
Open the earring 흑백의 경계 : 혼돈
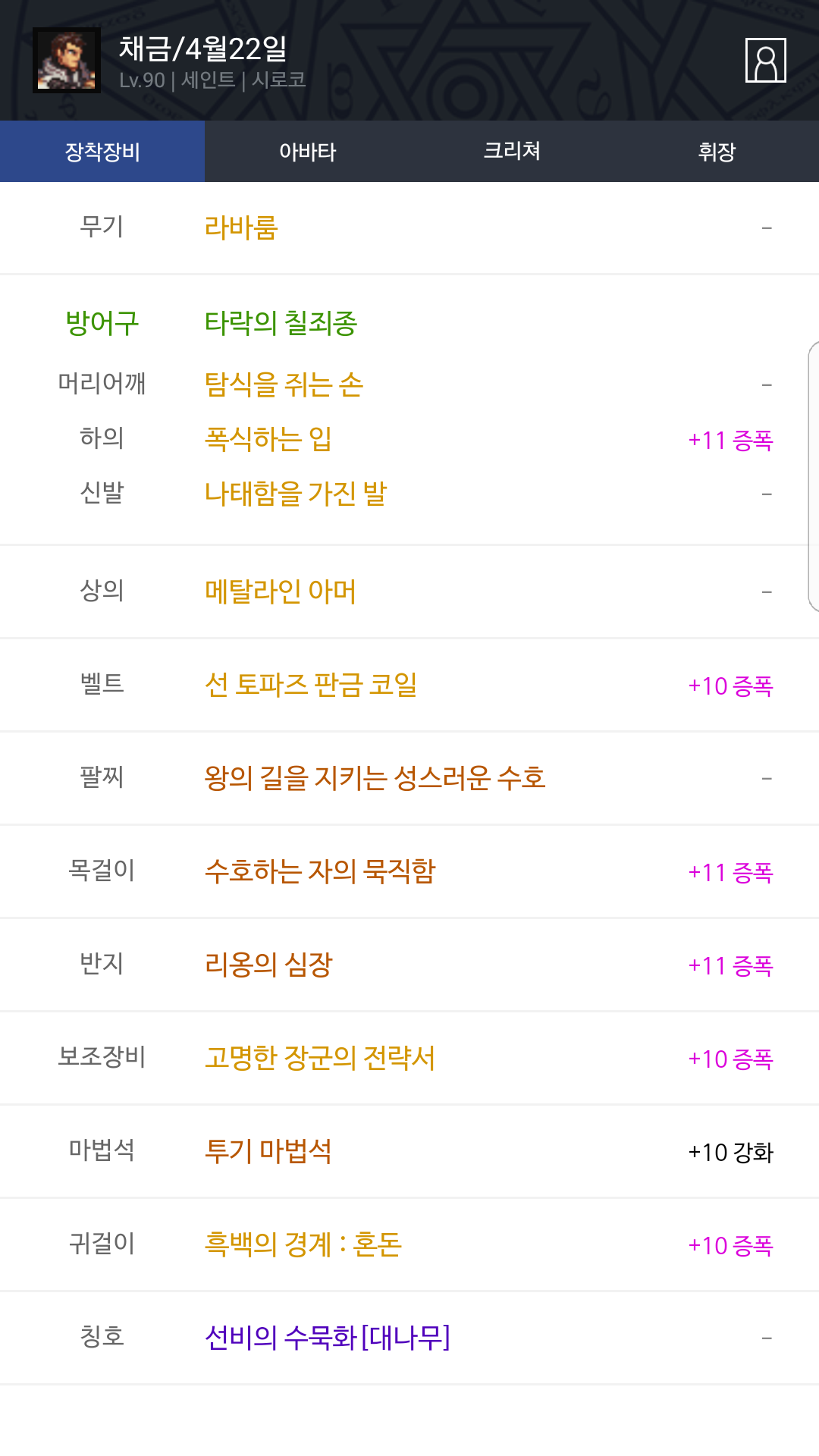[303, 1244]
